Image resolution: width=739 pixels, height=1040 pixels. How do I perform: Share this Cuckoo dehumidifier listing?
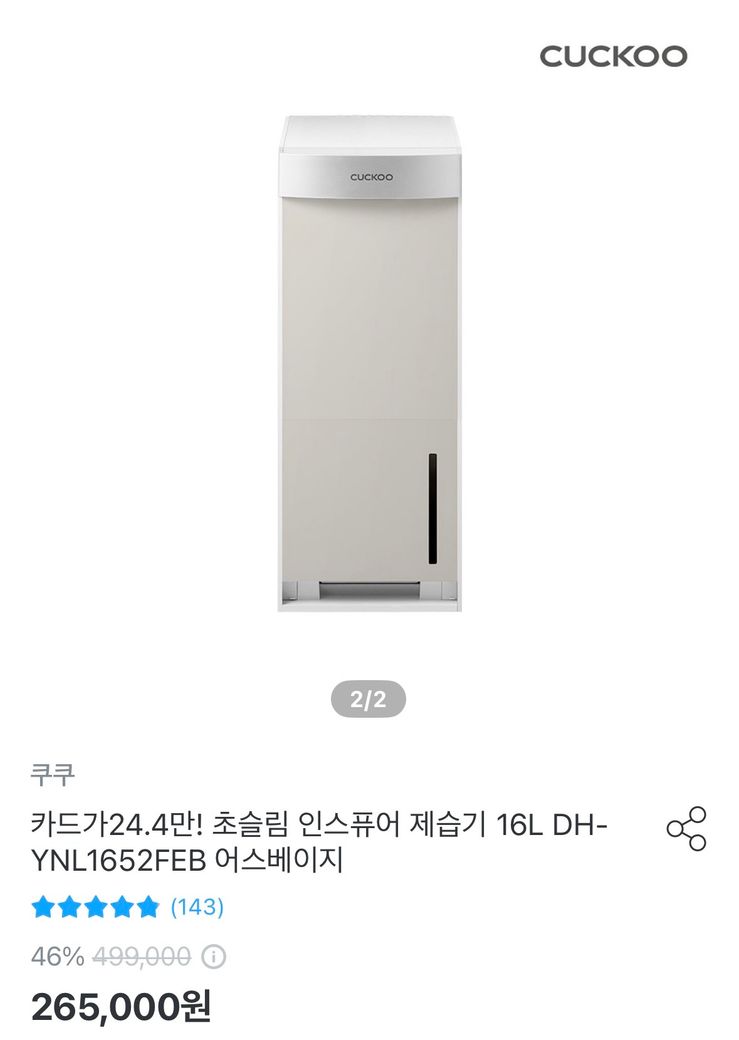coord(686,829)
